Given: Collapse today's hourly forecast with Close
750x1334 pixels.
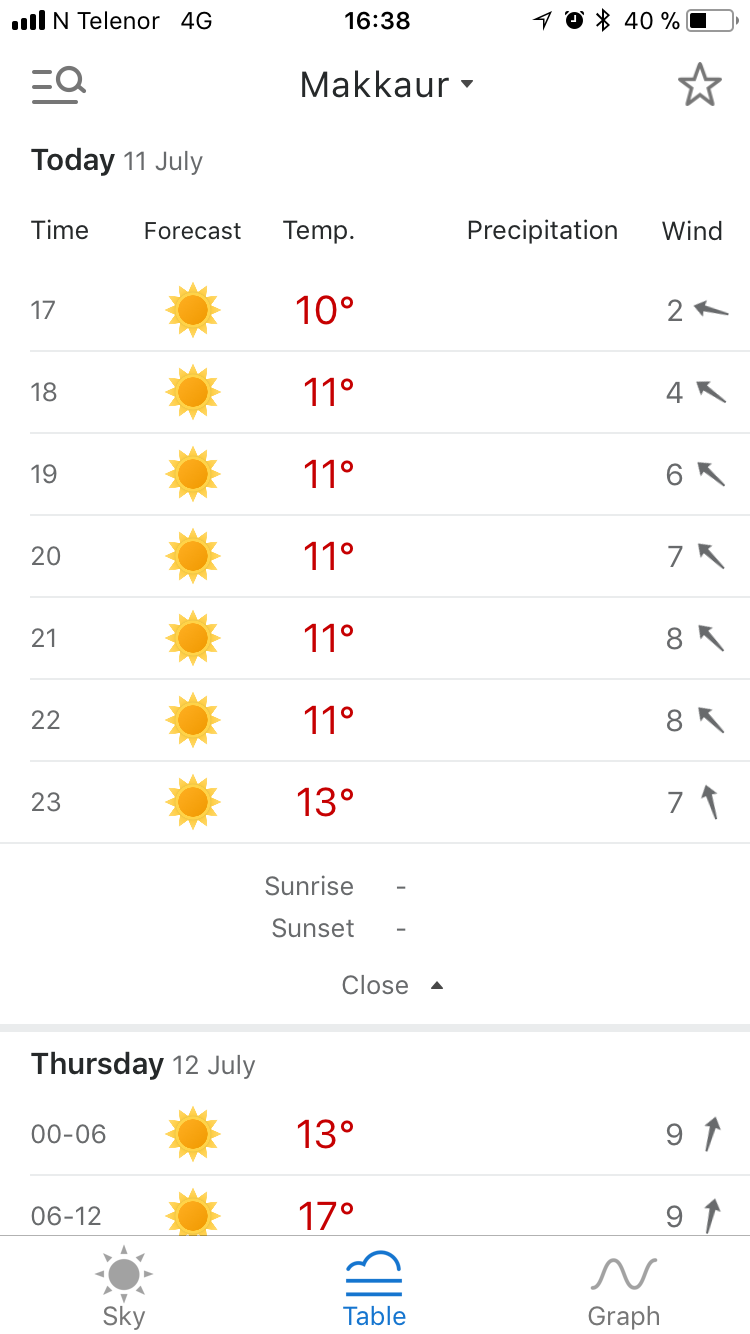Looking at the screenshot, I should pyautogui.click(x=391, y=985).
